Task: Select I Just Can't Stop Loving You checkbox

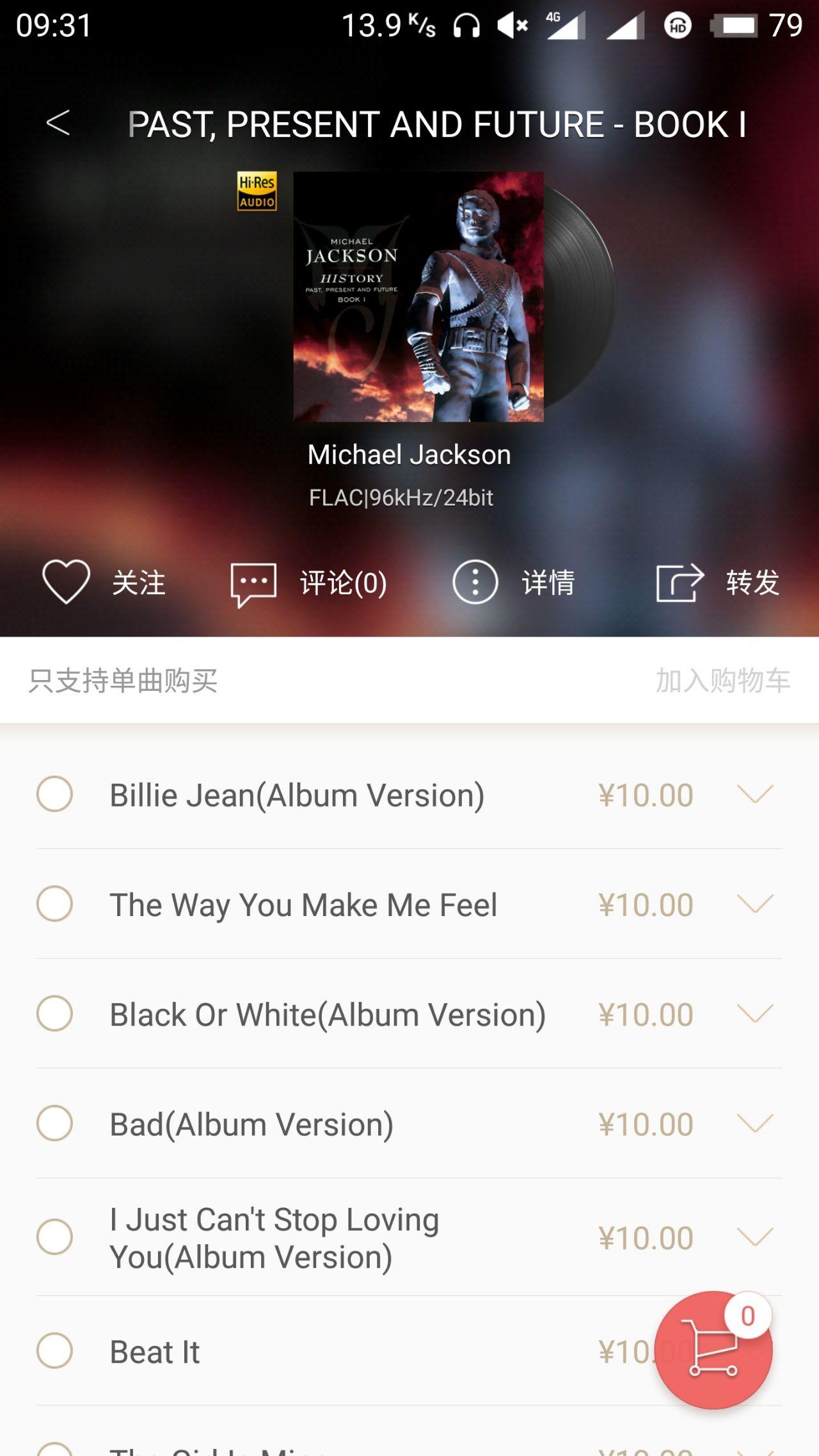Action: pos(54,1237)
